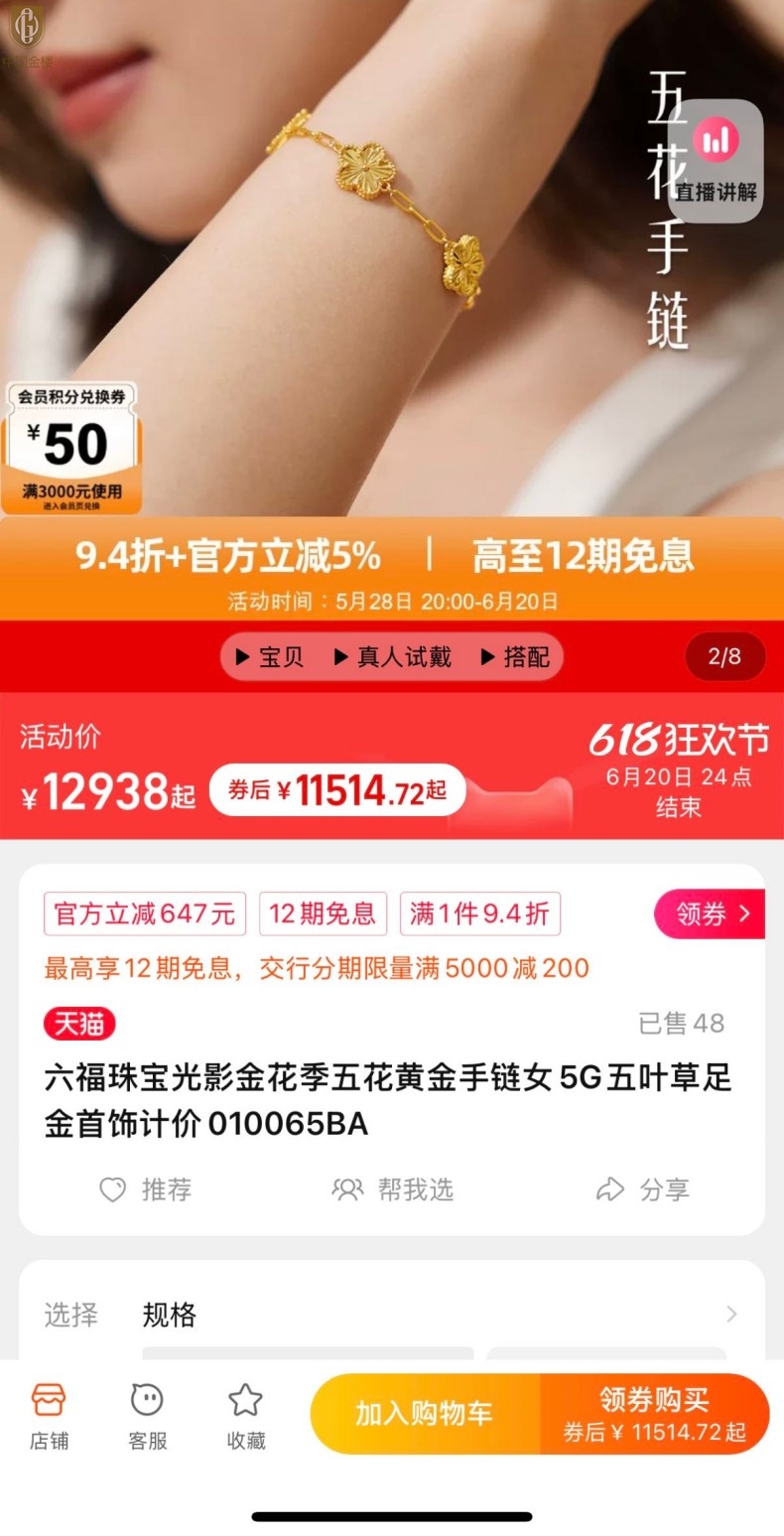Contact 客服 customer service
Image resolution: width=784 pixels, height=1536 pixels.
(x=147, y=1416)
